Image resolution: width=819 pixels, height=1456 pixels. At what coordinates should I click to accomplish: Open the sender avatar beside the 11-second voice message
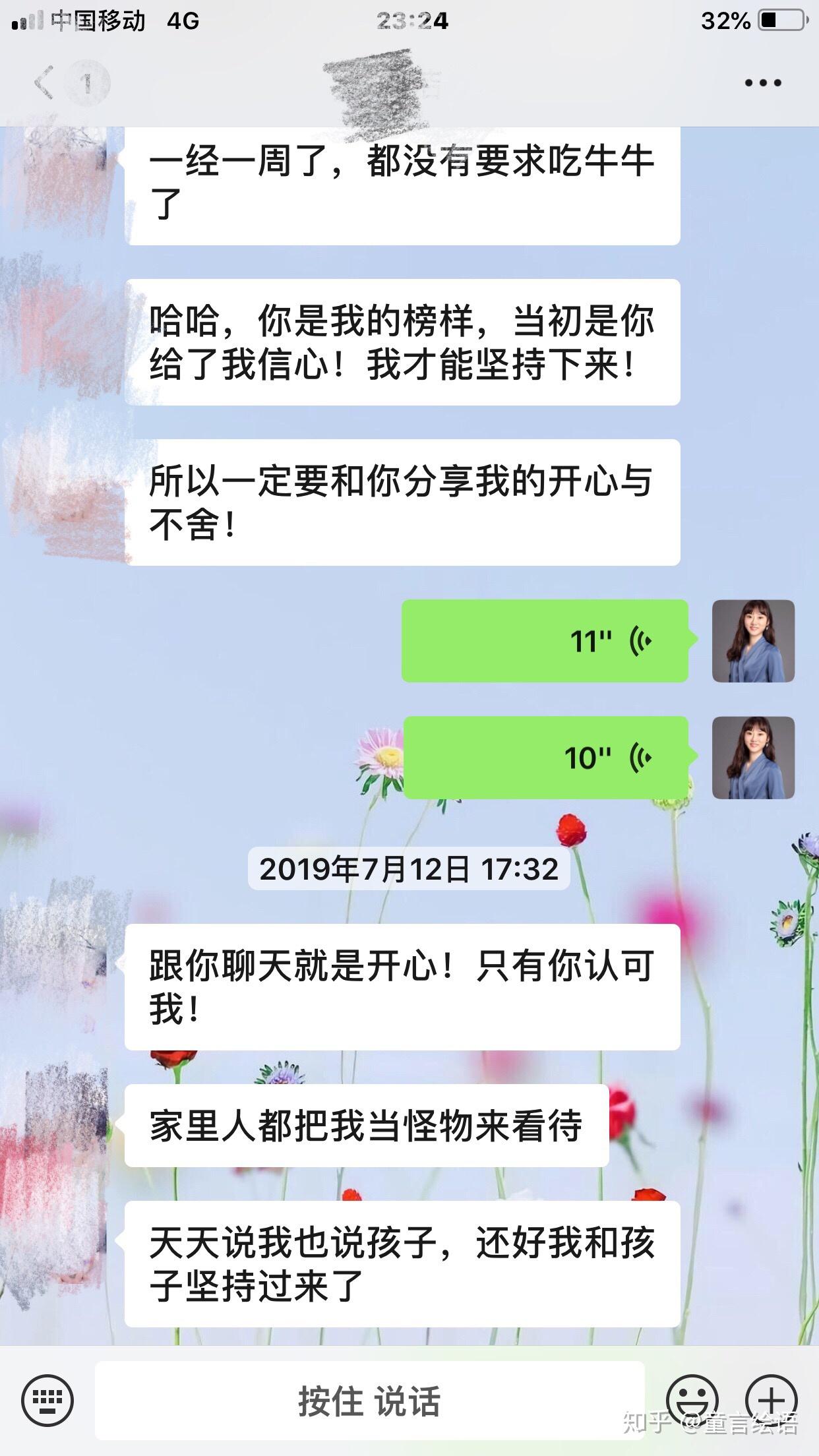[x=753, y=641]
